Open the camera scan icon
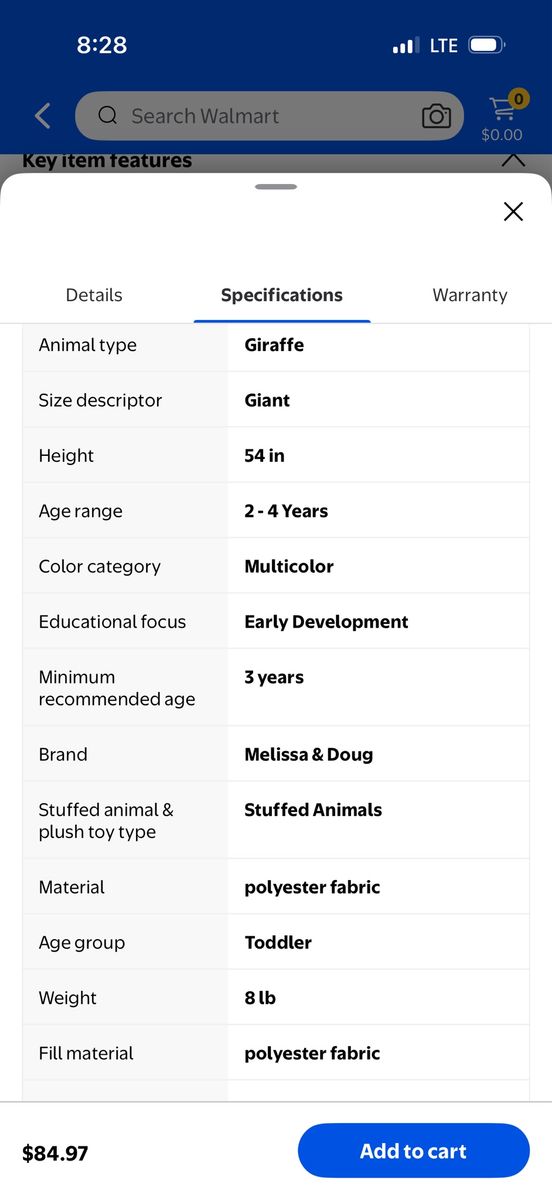The height and width of the screenshot is (1200, 552). click(436, 116)
